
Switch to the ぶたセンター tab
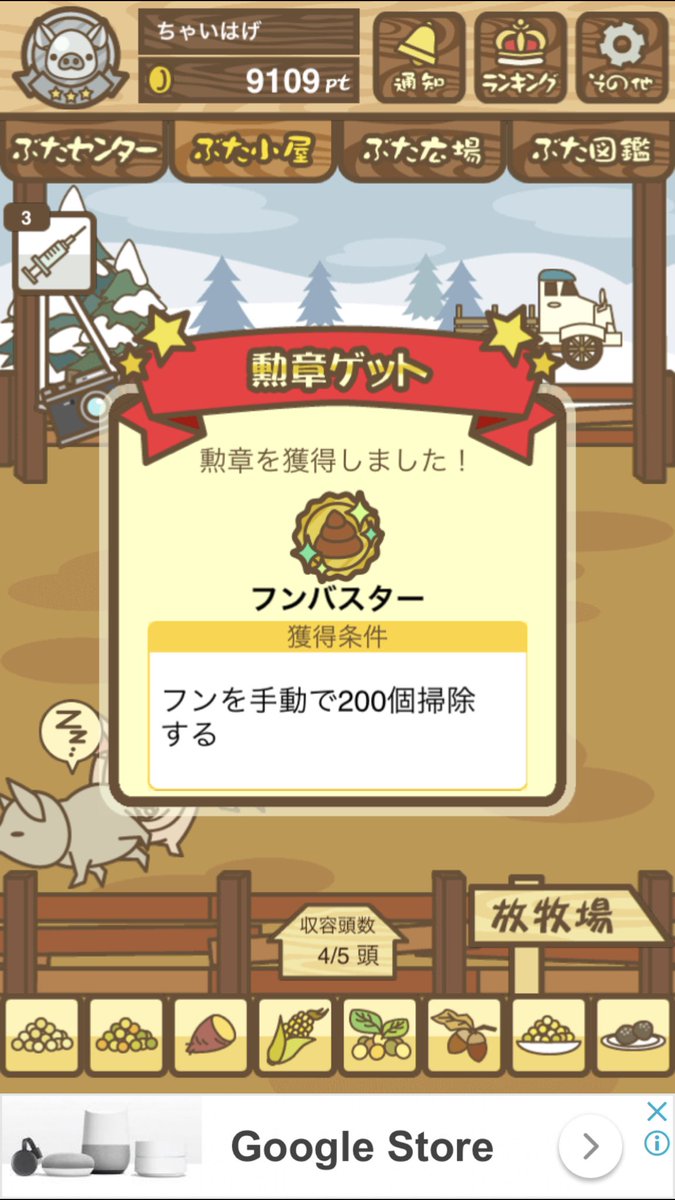point(84,151)
